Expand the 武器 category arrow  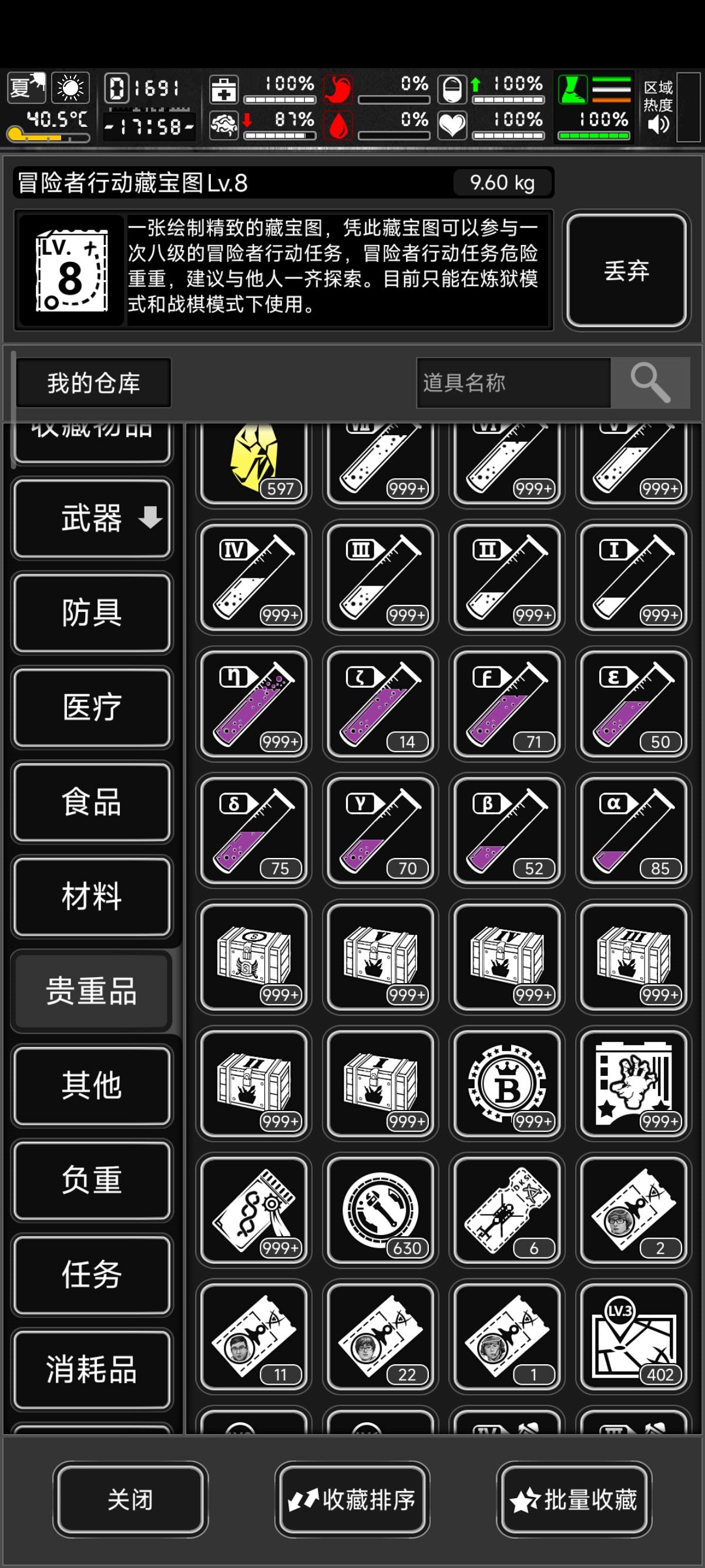coord(150,518)
